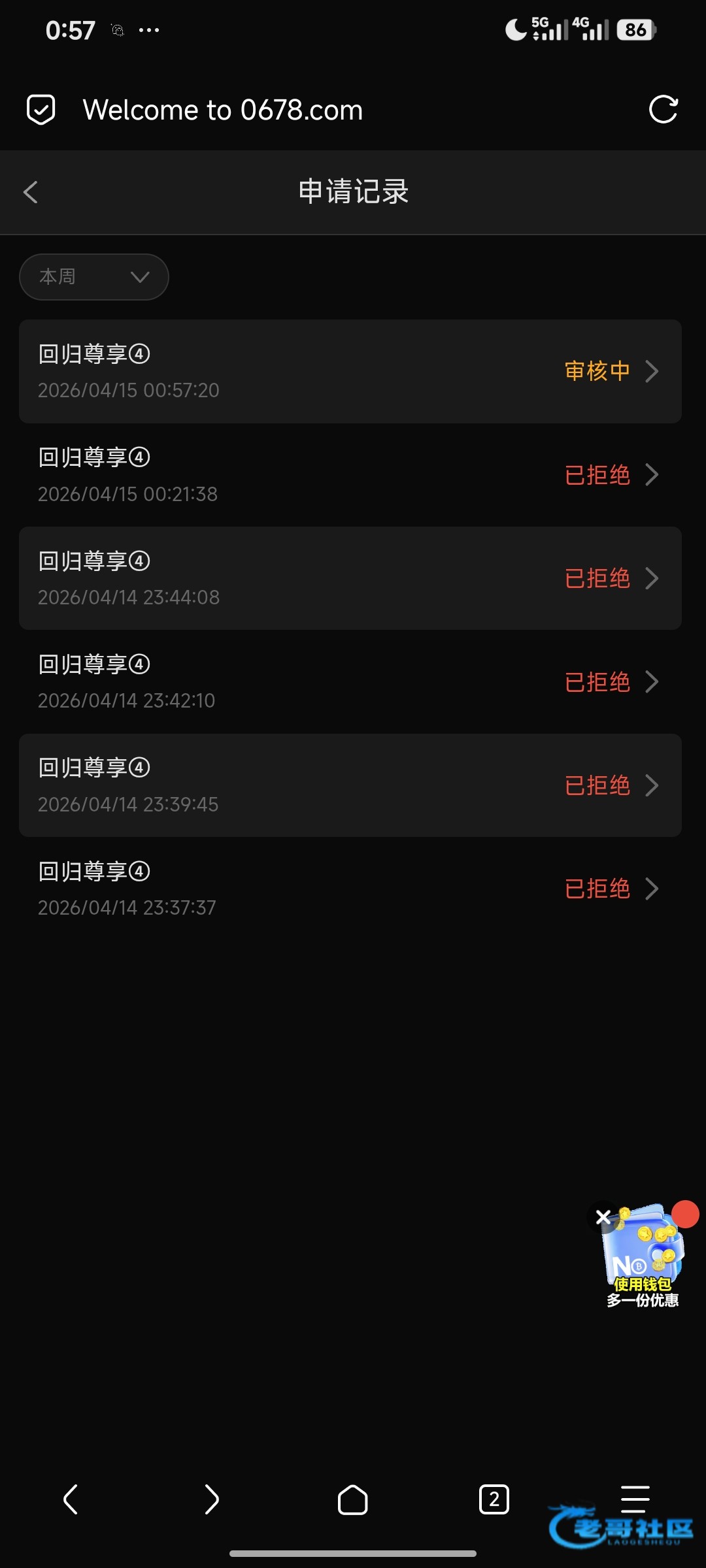View the rejected record from 23:44:08
The width and height of the screenshot is (706, 1568).
pos(350,578)
